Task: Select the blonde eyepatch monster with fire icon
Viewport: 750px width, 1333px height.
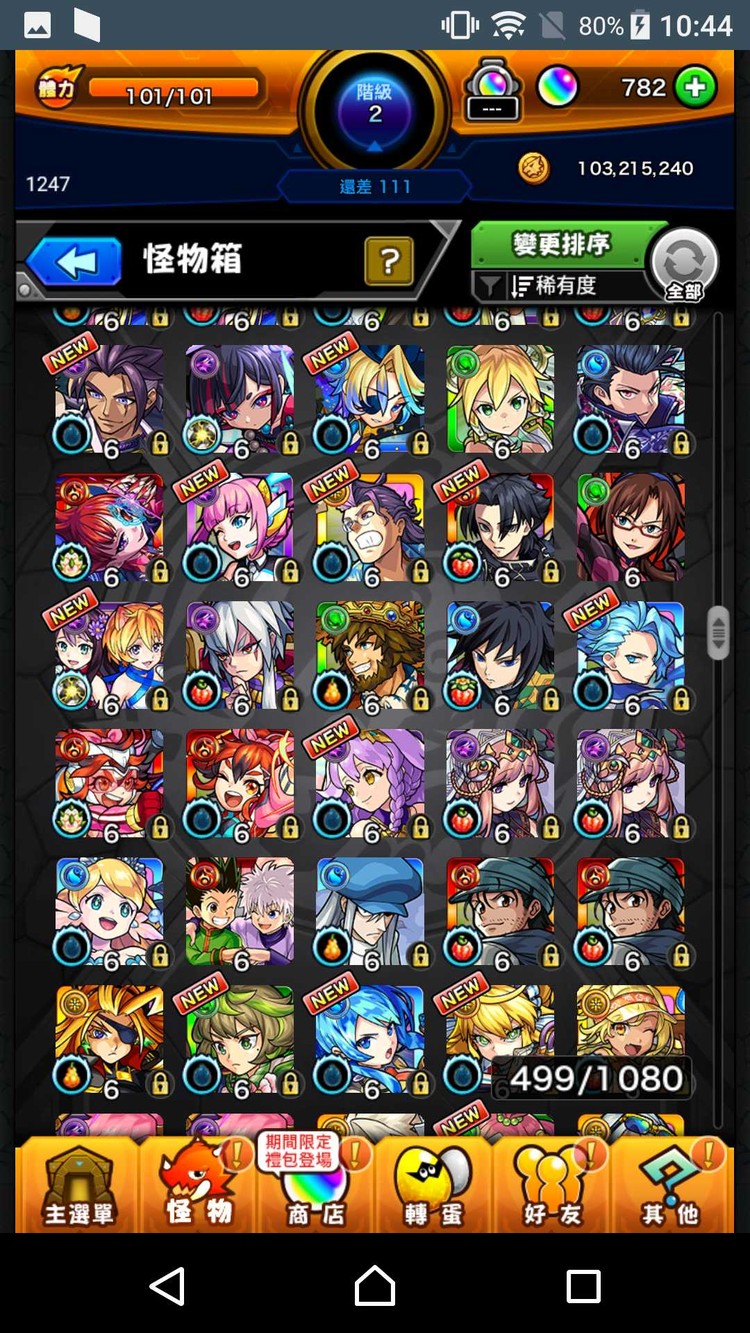Action: [110, 1040]
